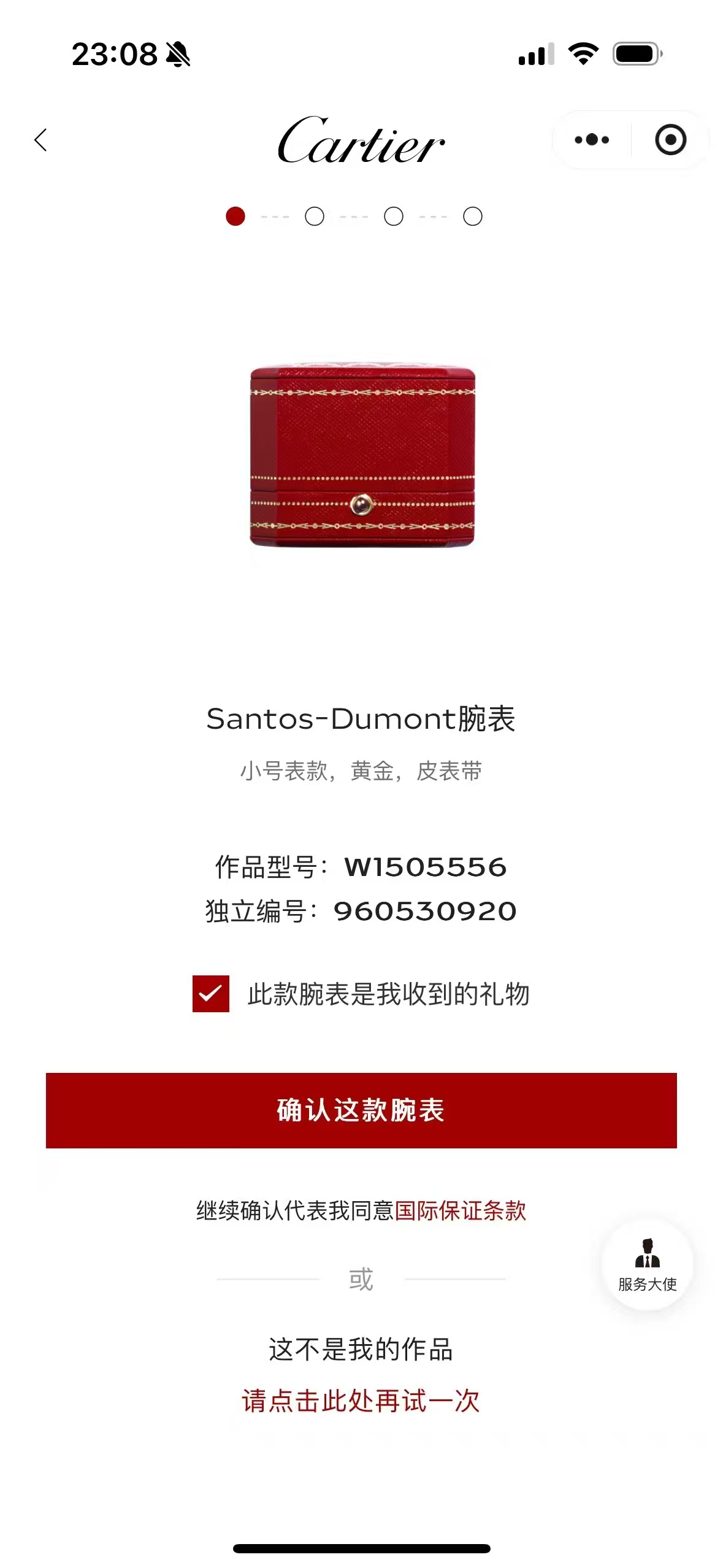Open the mini program three-dot menu

point(592,140)
